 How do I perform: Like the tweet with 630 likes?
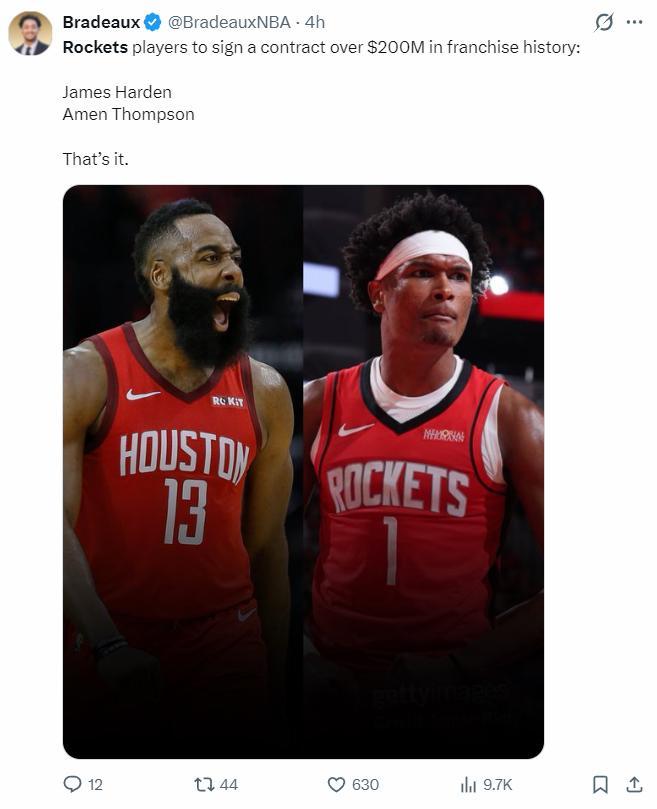click(x=353, y=785)
